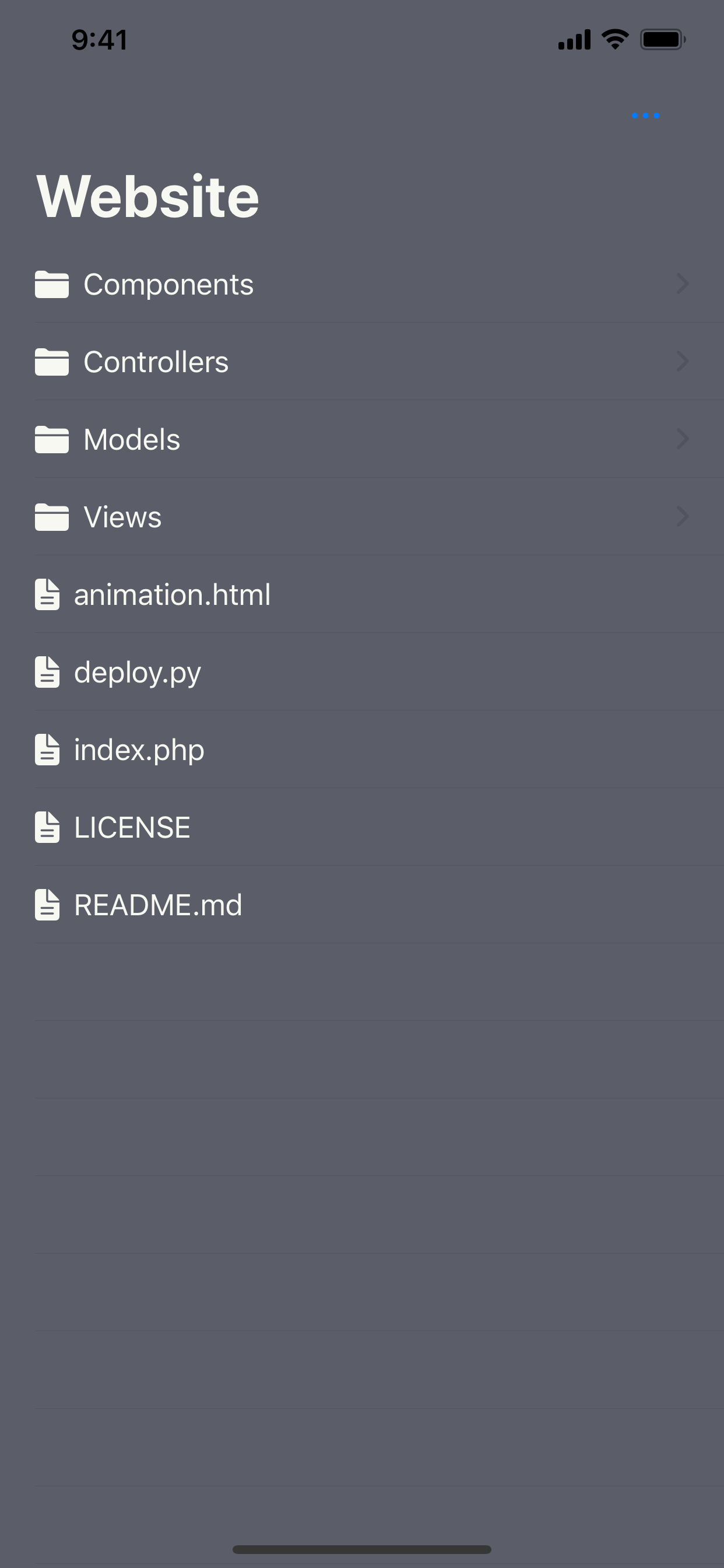This screenshot has height=1568, width=724.
Task: Open the Controllers folder icon
Action: click(x=51, y=362)
